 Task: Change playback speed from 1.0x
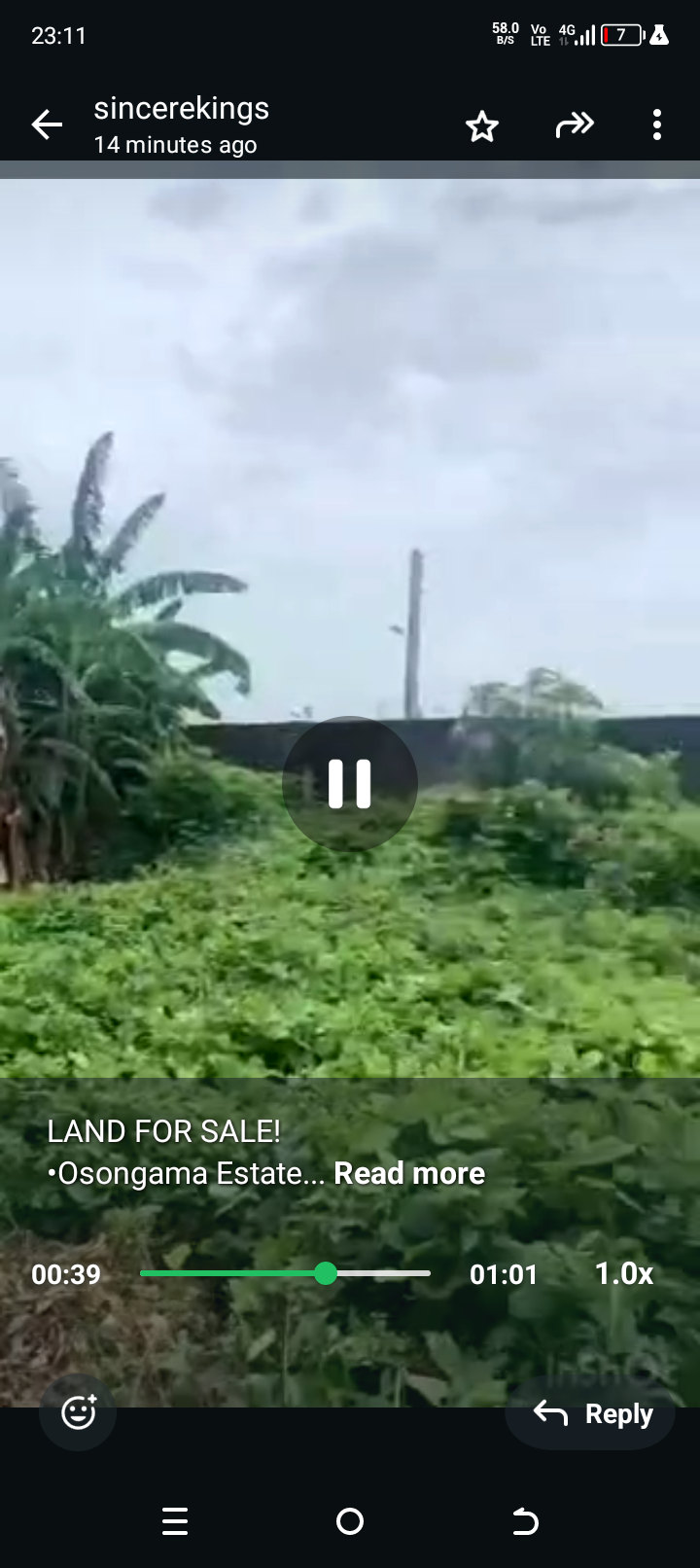(x=623, y=1273)
